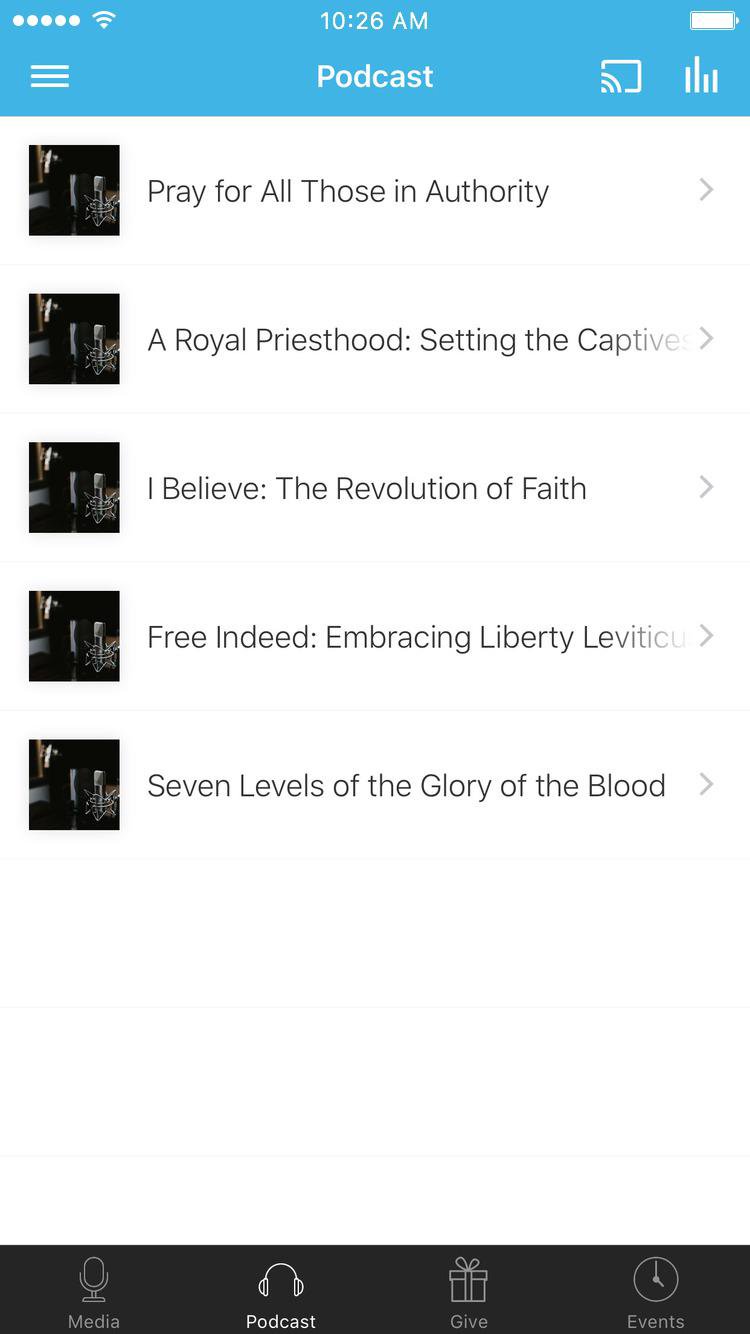Tap the cast to device icon
The image size is (750, 1334).
point(620,77)
